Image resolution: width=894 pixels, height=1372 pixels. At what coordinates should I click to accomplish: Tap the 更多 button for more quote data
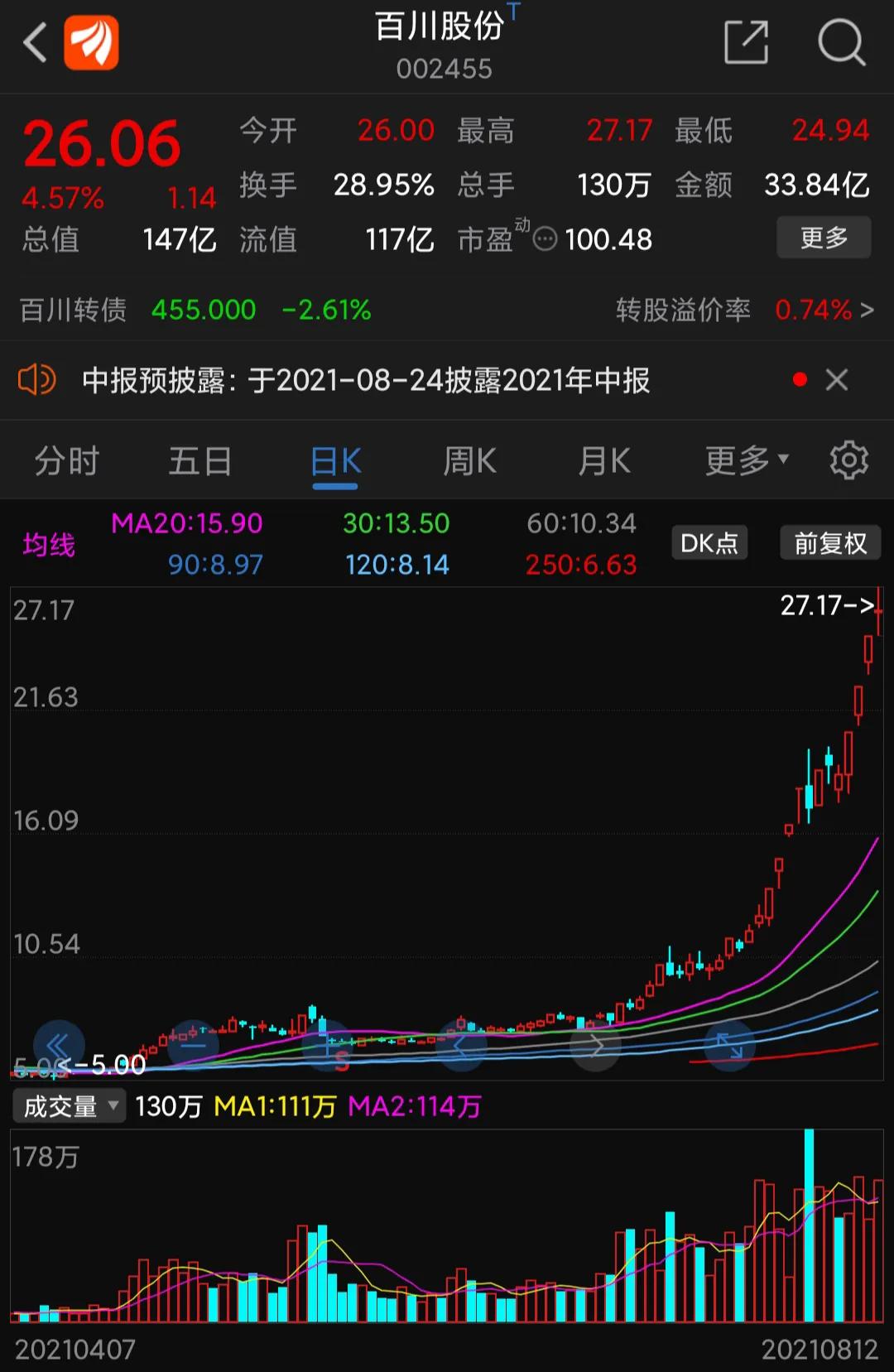click(823, 238)
